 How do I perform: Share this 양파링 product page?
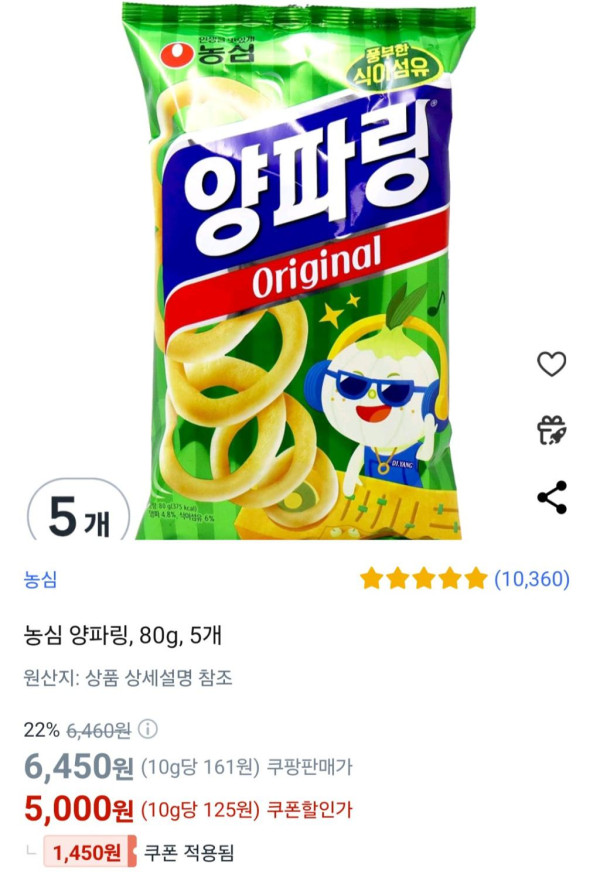[x=552, y=497]
